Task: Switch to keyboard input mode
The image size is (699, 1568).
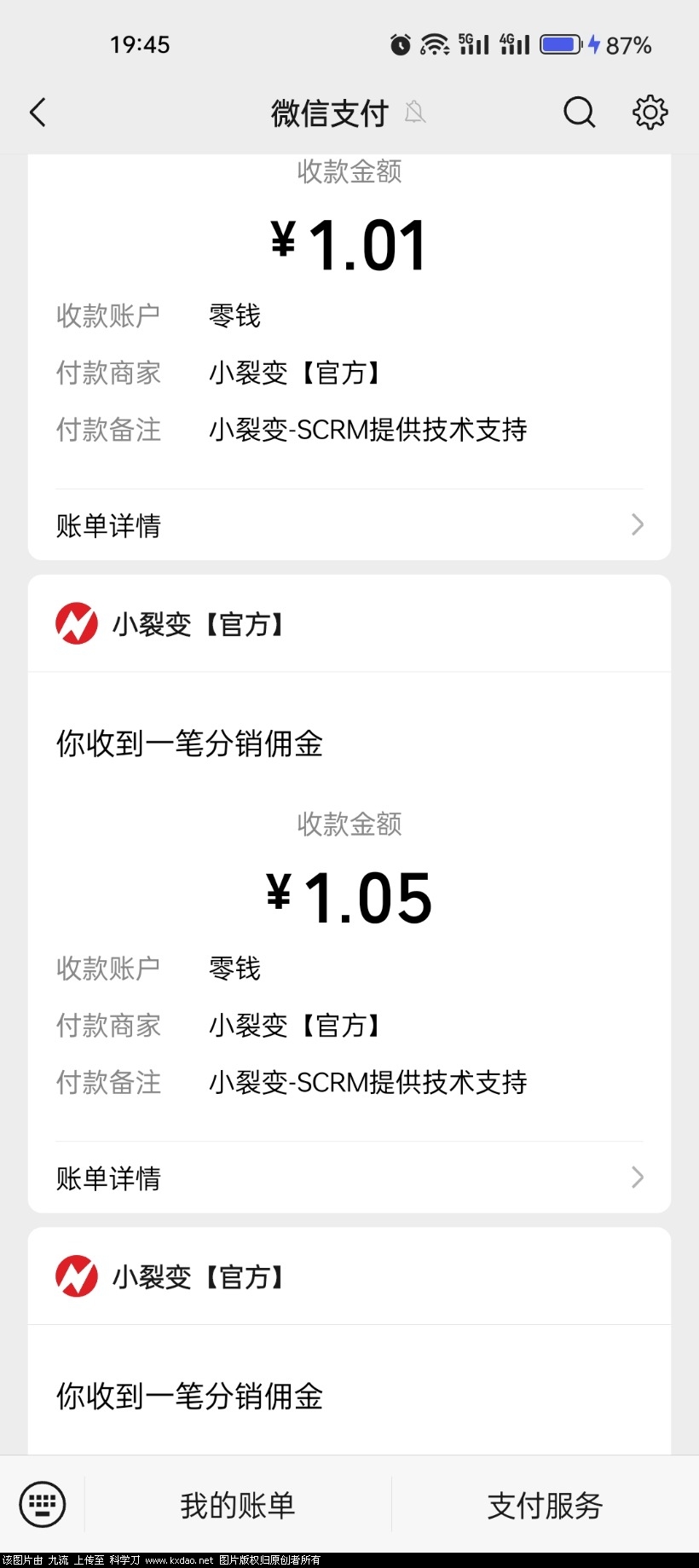Action: 43,1504
